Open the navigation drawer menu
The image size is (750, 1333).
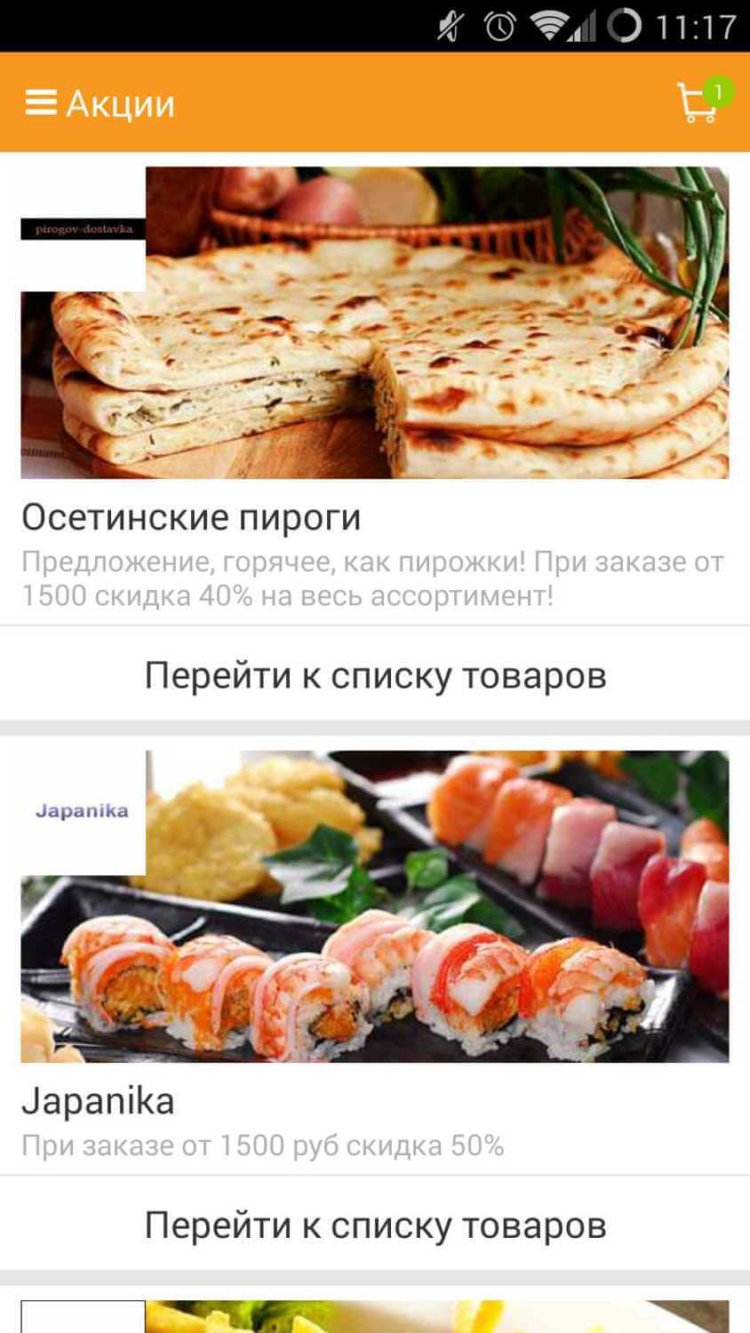pos(39,103)
